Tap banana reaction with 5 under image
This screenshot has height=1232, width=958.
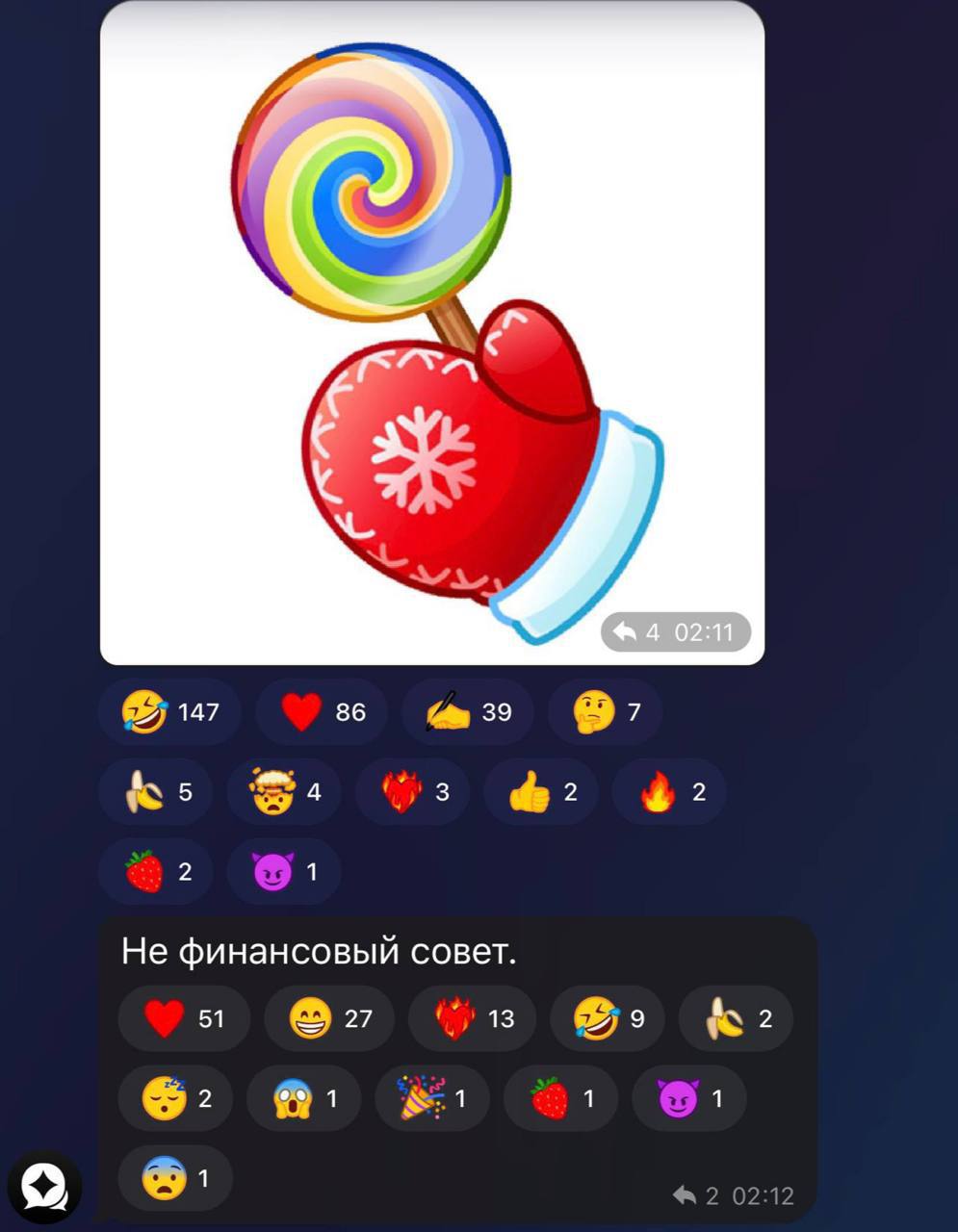click(x=156, y=792)
